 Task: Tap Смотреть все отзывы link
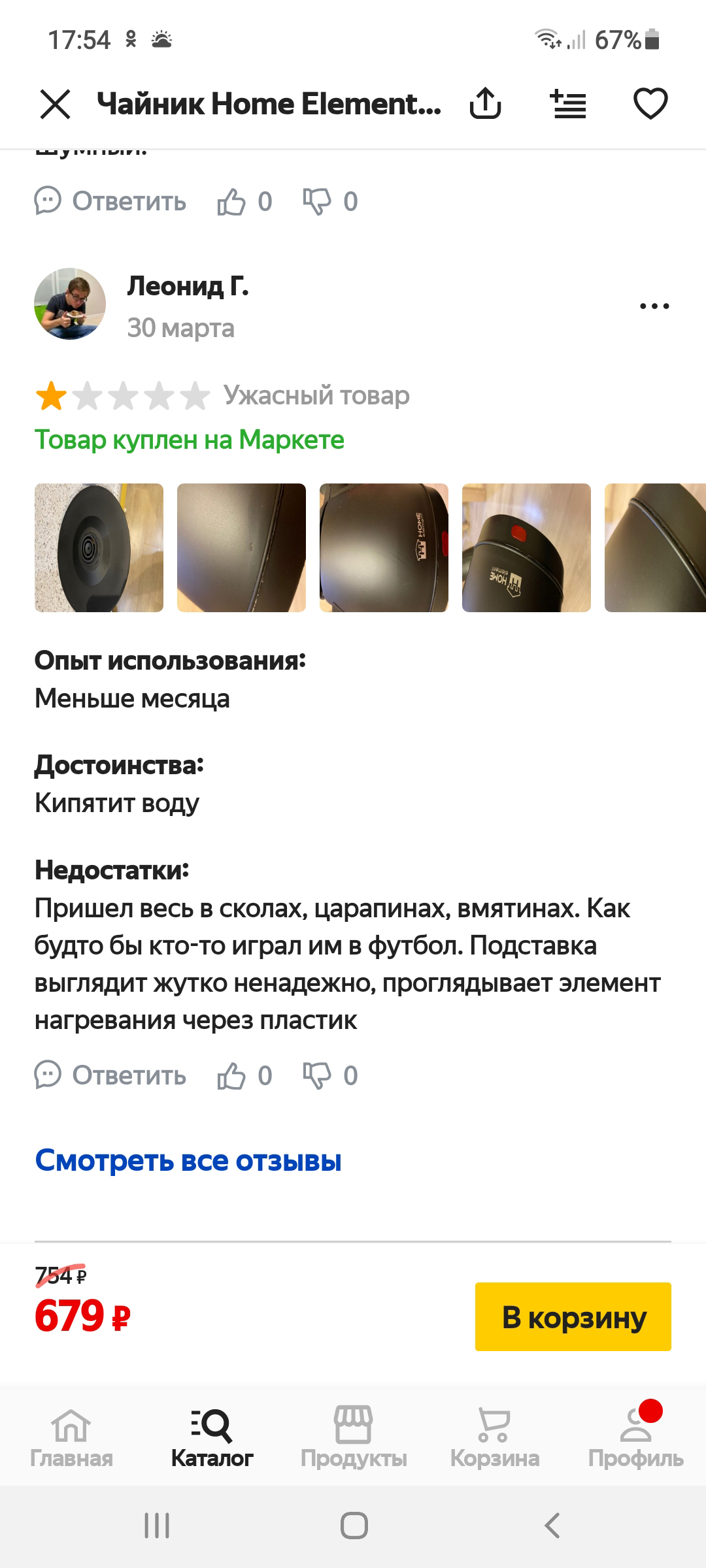[x=188, y=1160]
